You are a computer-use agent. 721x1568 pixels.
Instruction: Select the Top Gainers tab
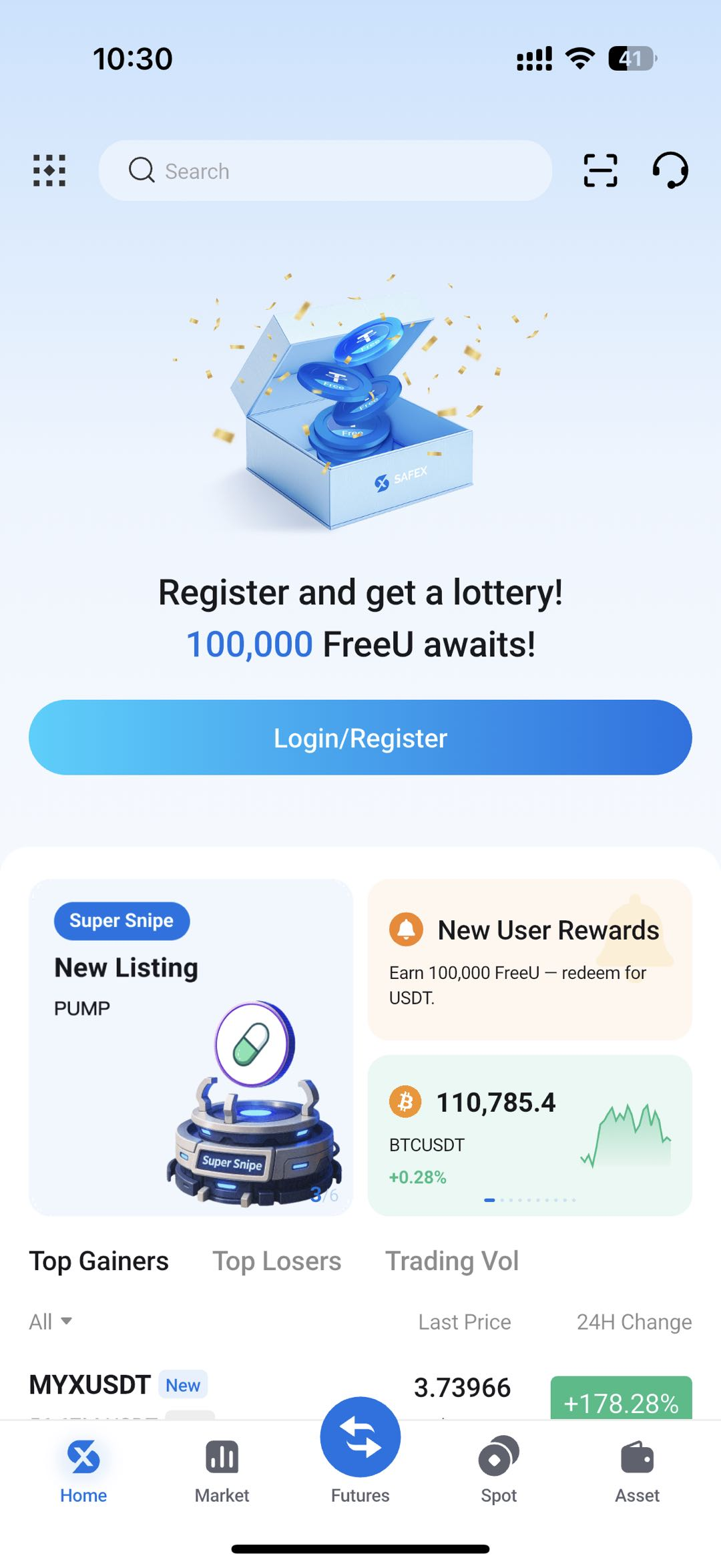tap(99, 1261)
